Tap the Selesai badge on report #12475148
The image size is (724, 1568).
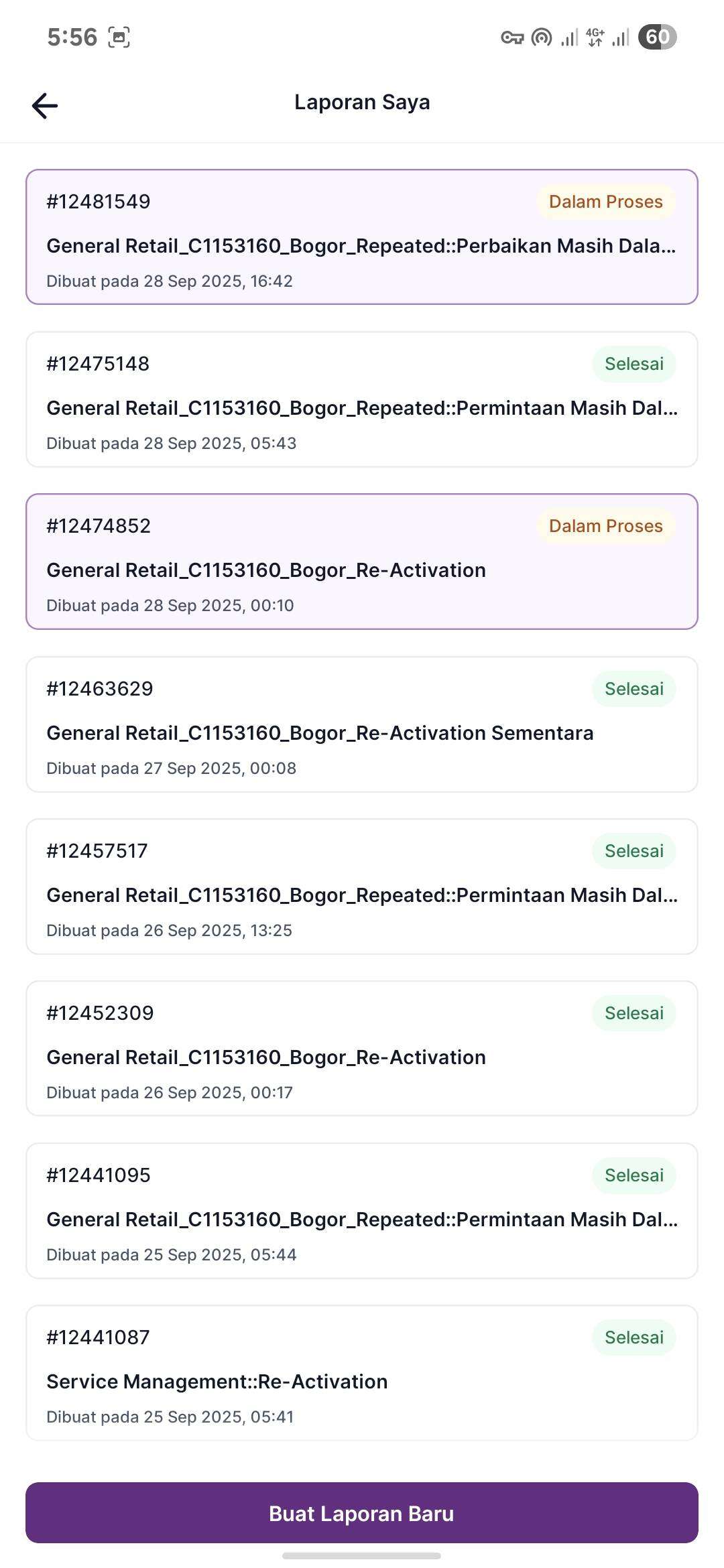[633, 363]
